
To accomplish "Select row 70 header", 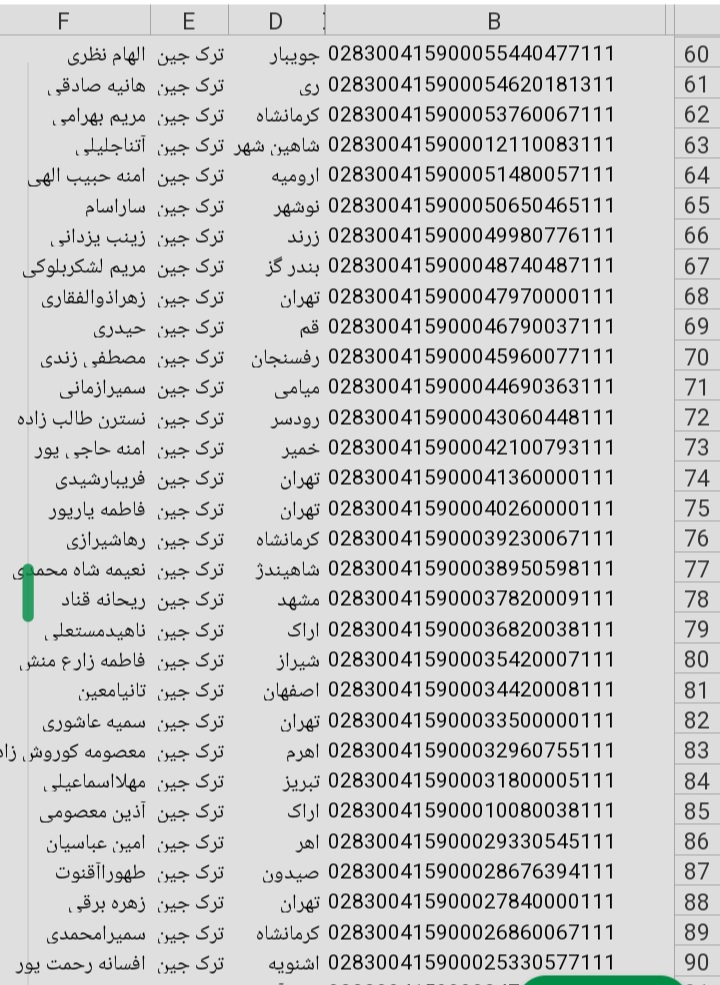I will pyautogui.click(x=696, y=357).
